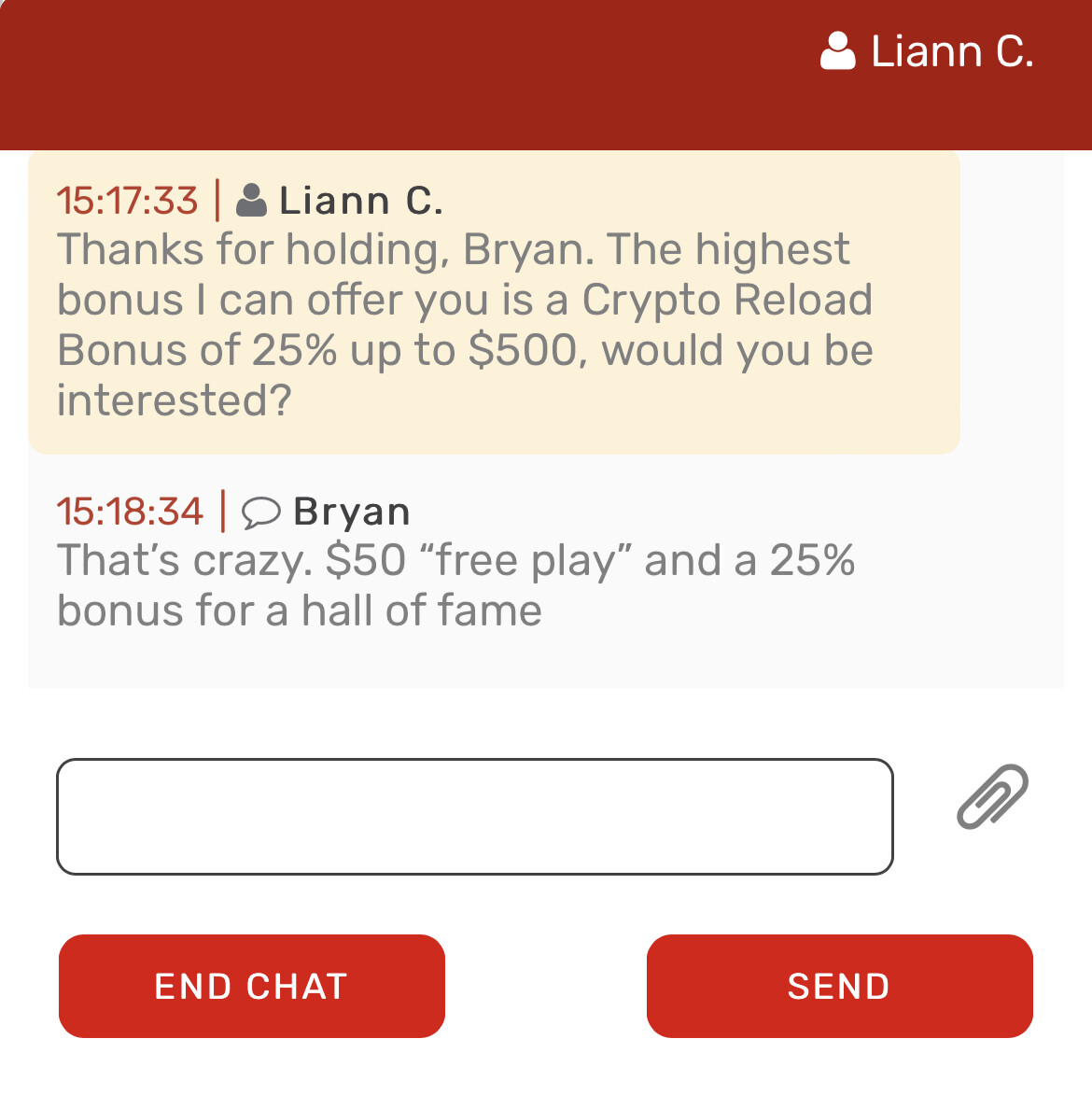End the chat with Liann C.

click(x=251, y=986)
